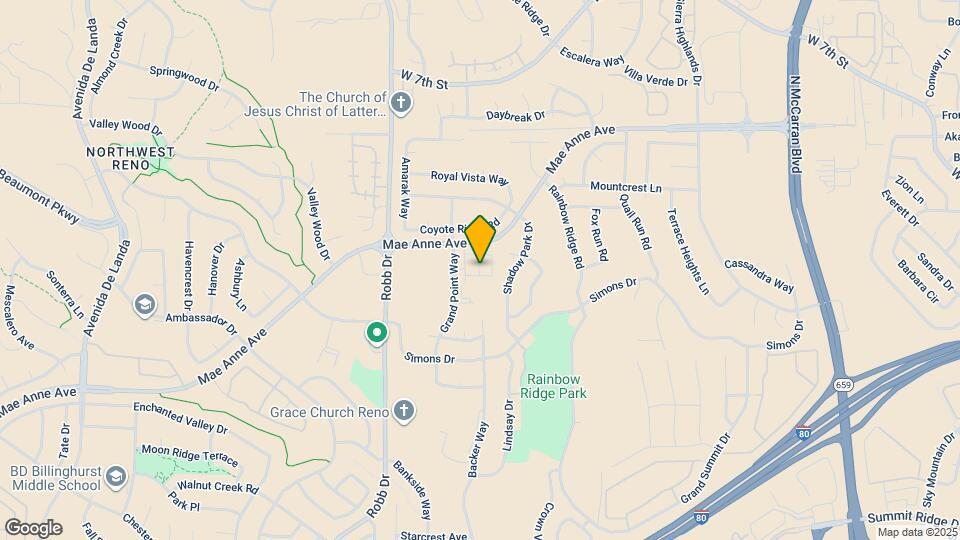Tap the green pin on Robb Dr
960x540 pixels.
coord(376,332)
